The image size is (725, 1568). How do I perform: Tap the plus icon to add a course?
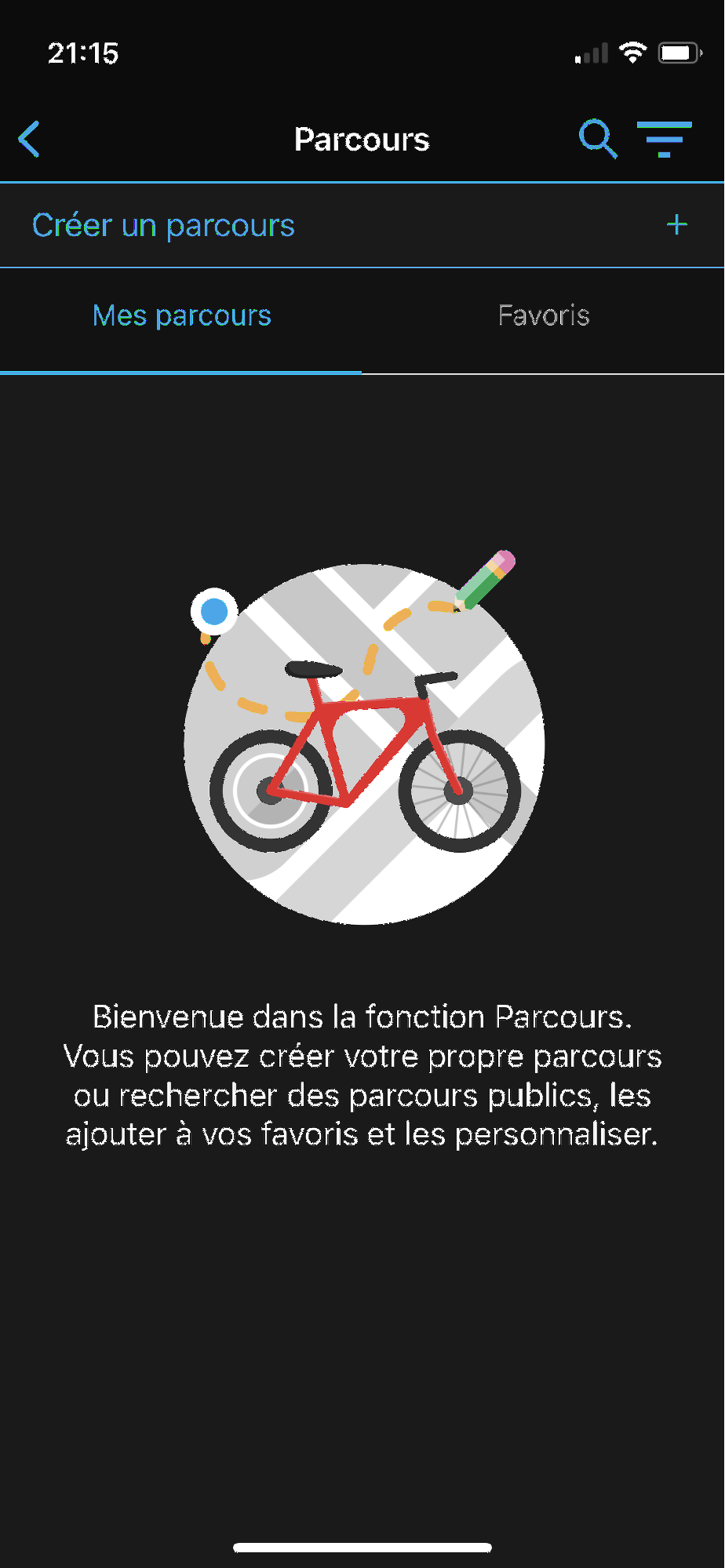point(676,225)
